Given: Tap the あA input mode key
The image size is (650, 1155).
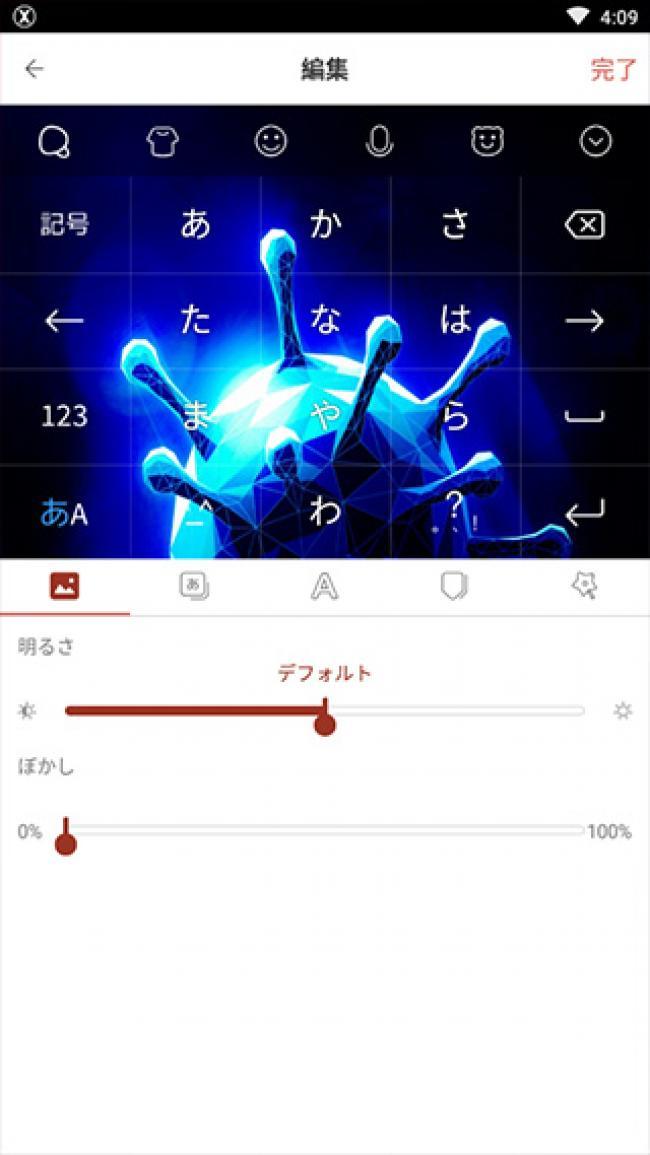Looking at the screenshot, I should coord(65,513).
